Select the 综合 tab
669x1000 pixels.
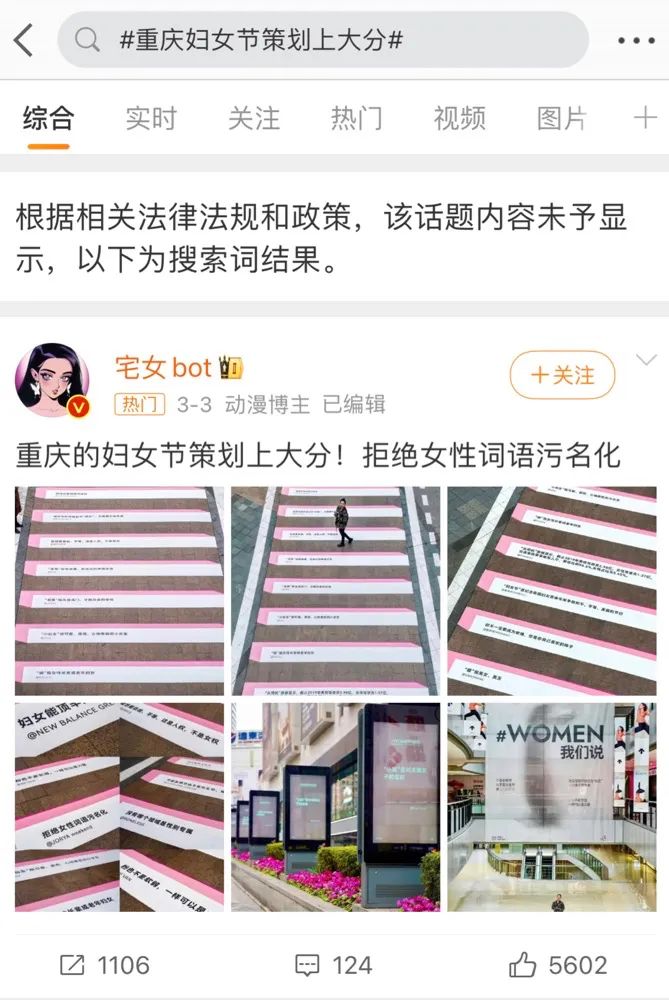48,118
